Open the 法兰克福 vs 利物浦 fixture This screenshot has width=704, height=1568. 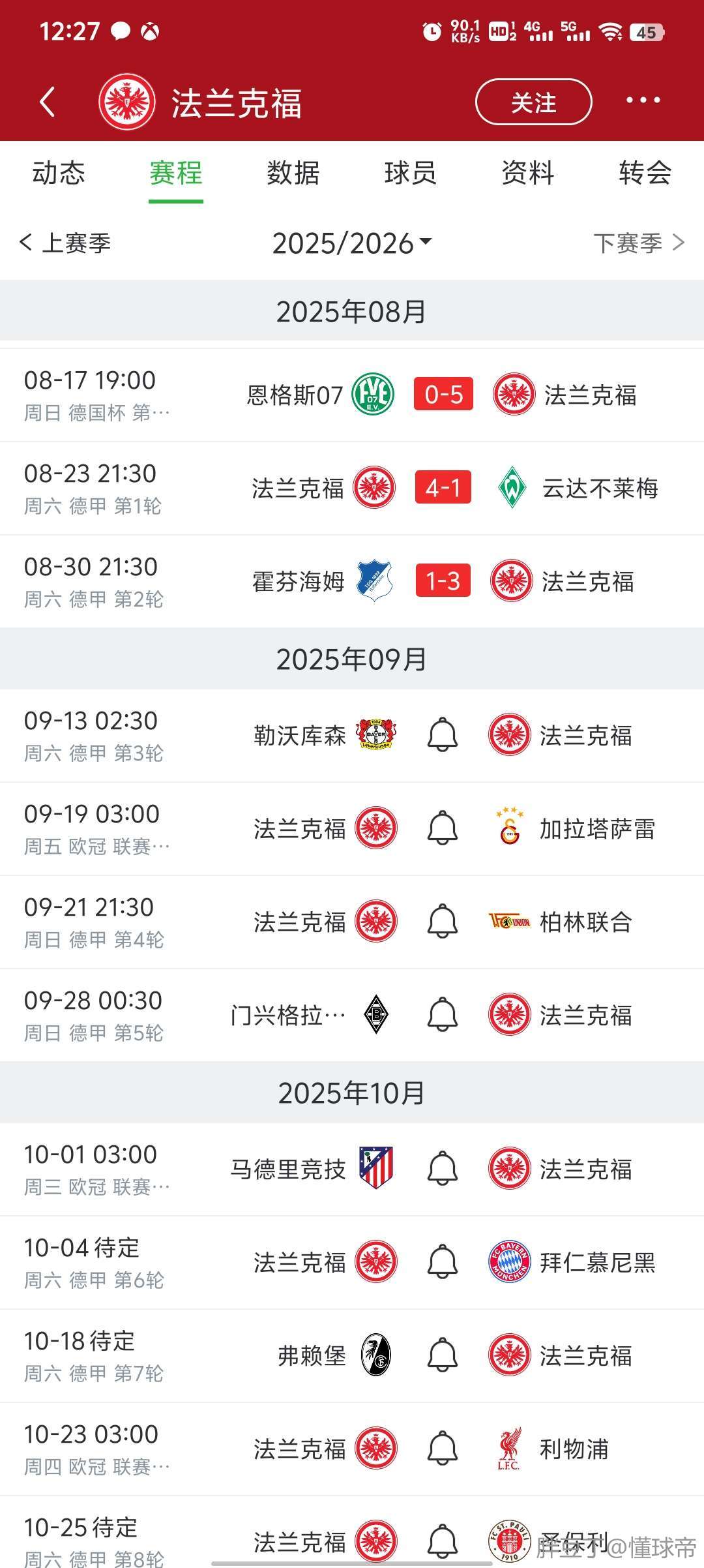[352, 1449]
